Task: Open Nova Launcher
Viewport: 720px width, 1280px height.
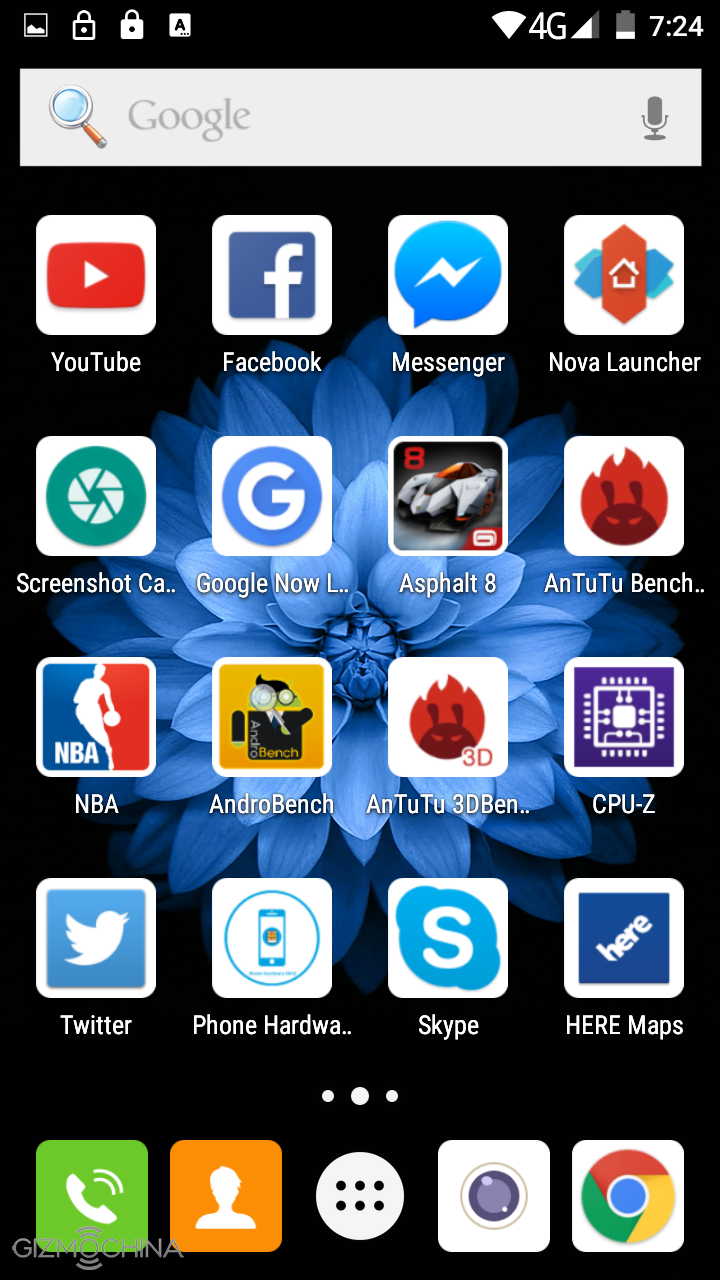Action: click(624, 276)
